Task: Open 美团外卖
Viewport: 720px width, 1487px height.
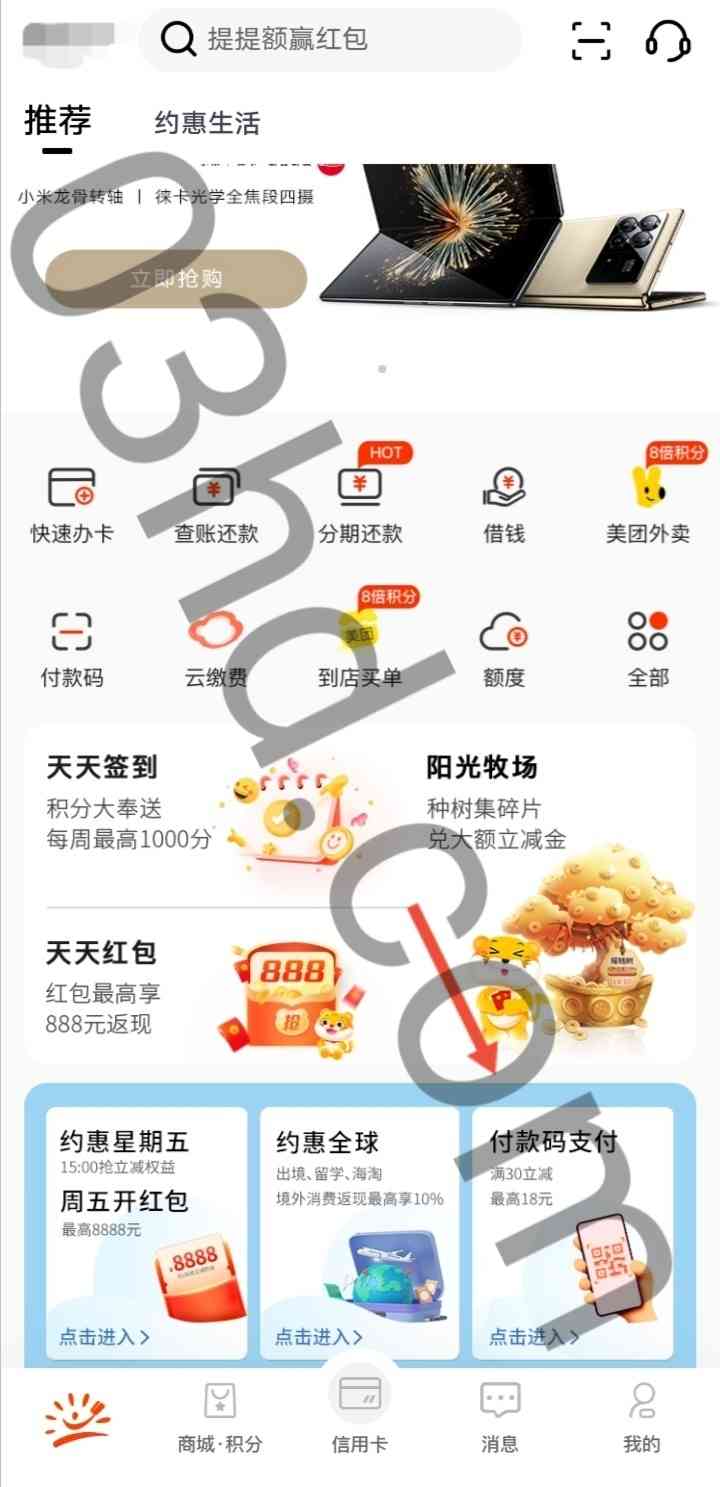Action: [648, 506]
